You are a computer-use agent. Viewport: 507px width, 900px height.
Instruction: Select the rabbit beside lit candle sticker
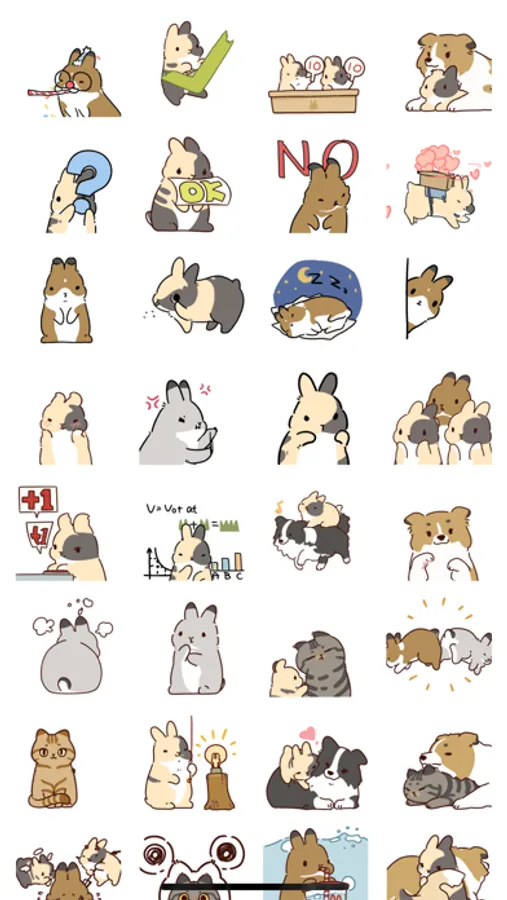click(191, 763)
